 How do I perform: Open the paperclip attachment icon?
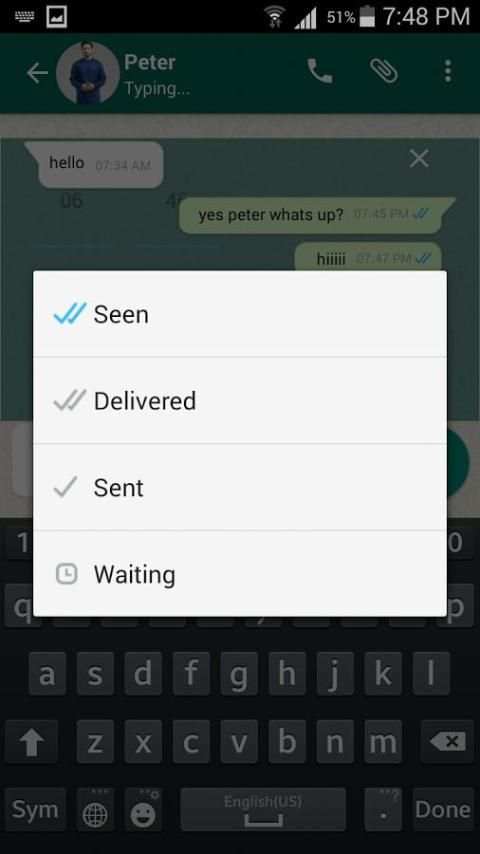click(384, 71)
